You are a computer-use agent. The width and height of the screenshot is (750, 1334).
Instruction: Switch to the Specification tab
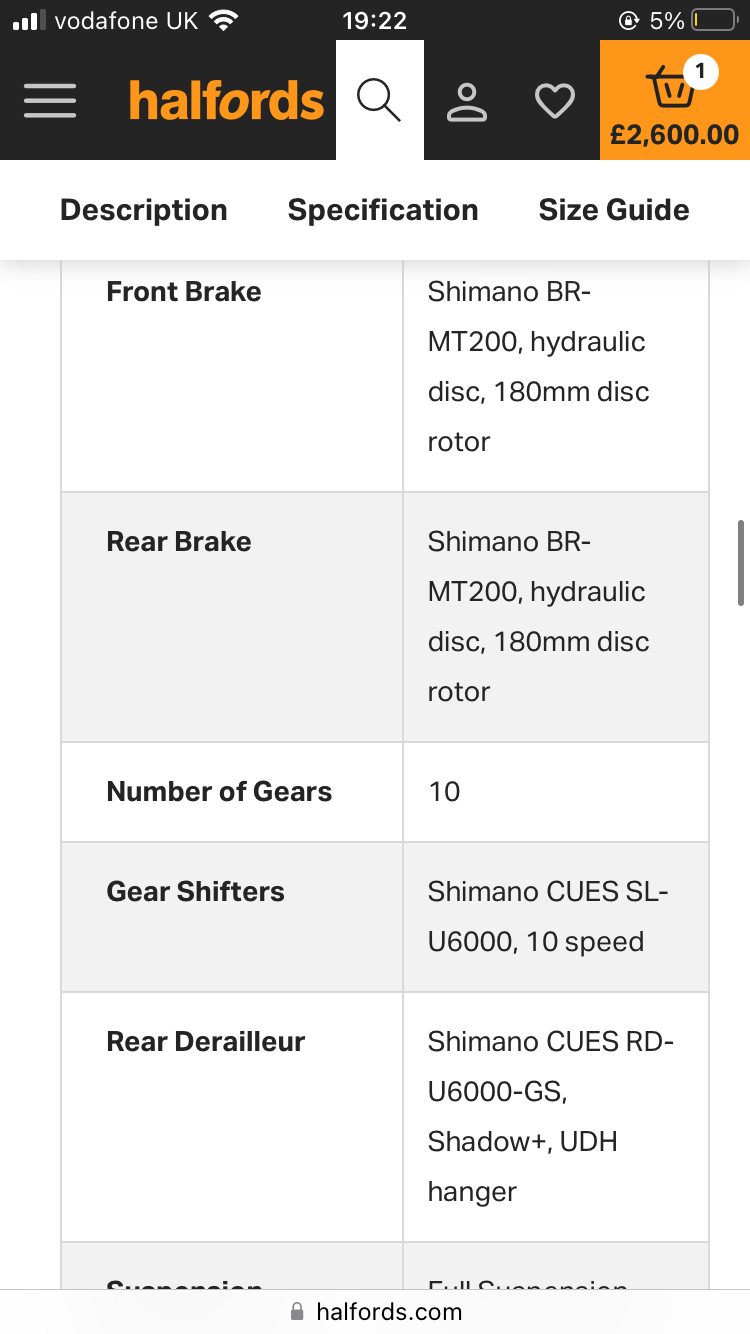(383, 210)
